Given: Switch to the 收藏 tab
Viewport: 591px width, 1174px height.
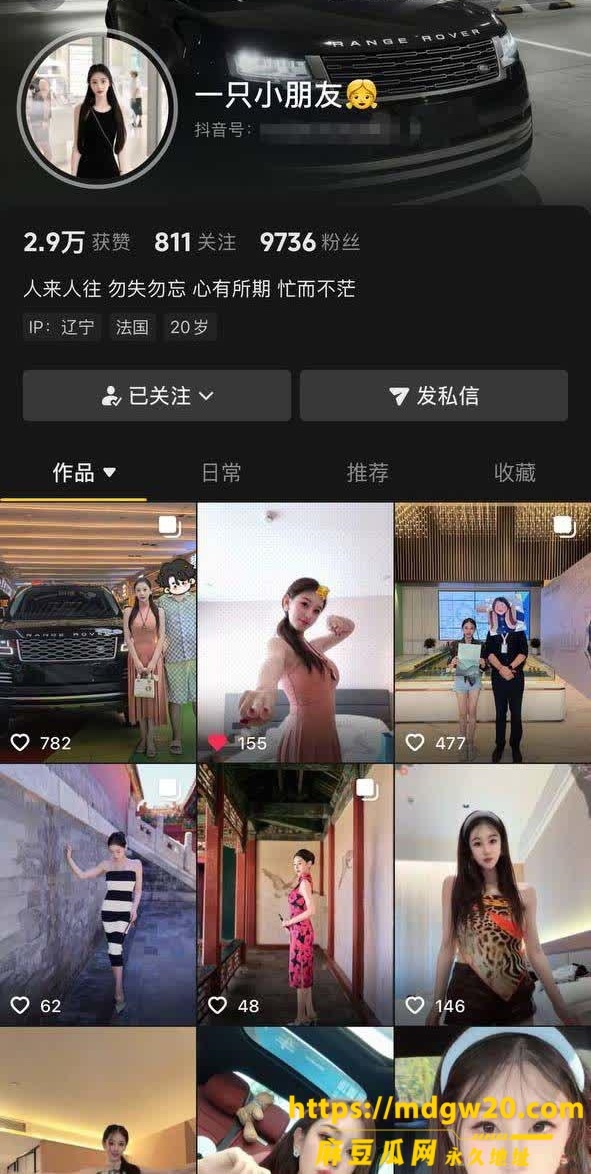Looking at the screenshot, I should pyautogui.click(x=515, y=472).
